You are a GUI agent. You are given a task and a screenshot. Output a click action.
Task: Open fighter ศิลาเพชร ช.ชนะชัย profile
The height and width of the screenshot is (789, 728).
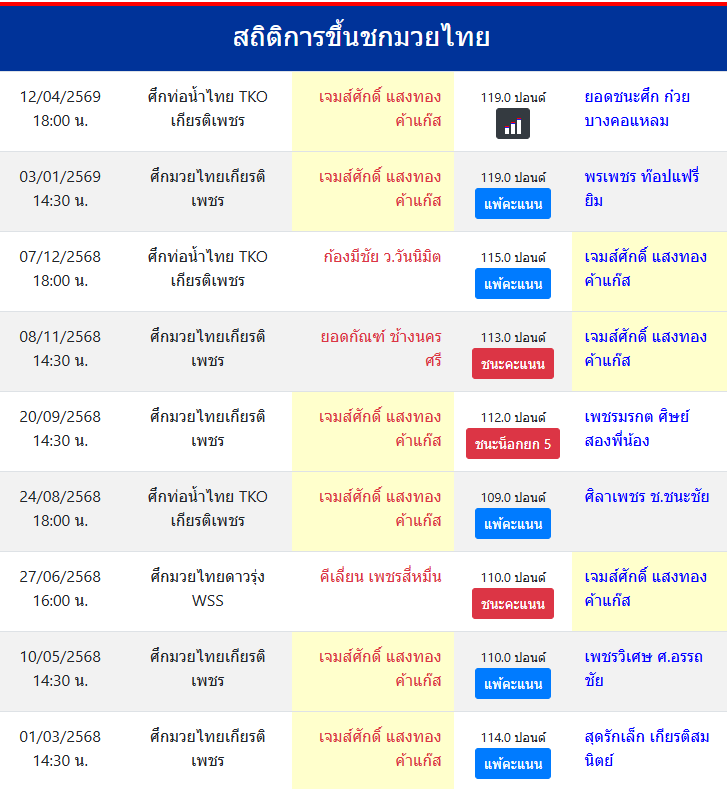coord(647,497)
